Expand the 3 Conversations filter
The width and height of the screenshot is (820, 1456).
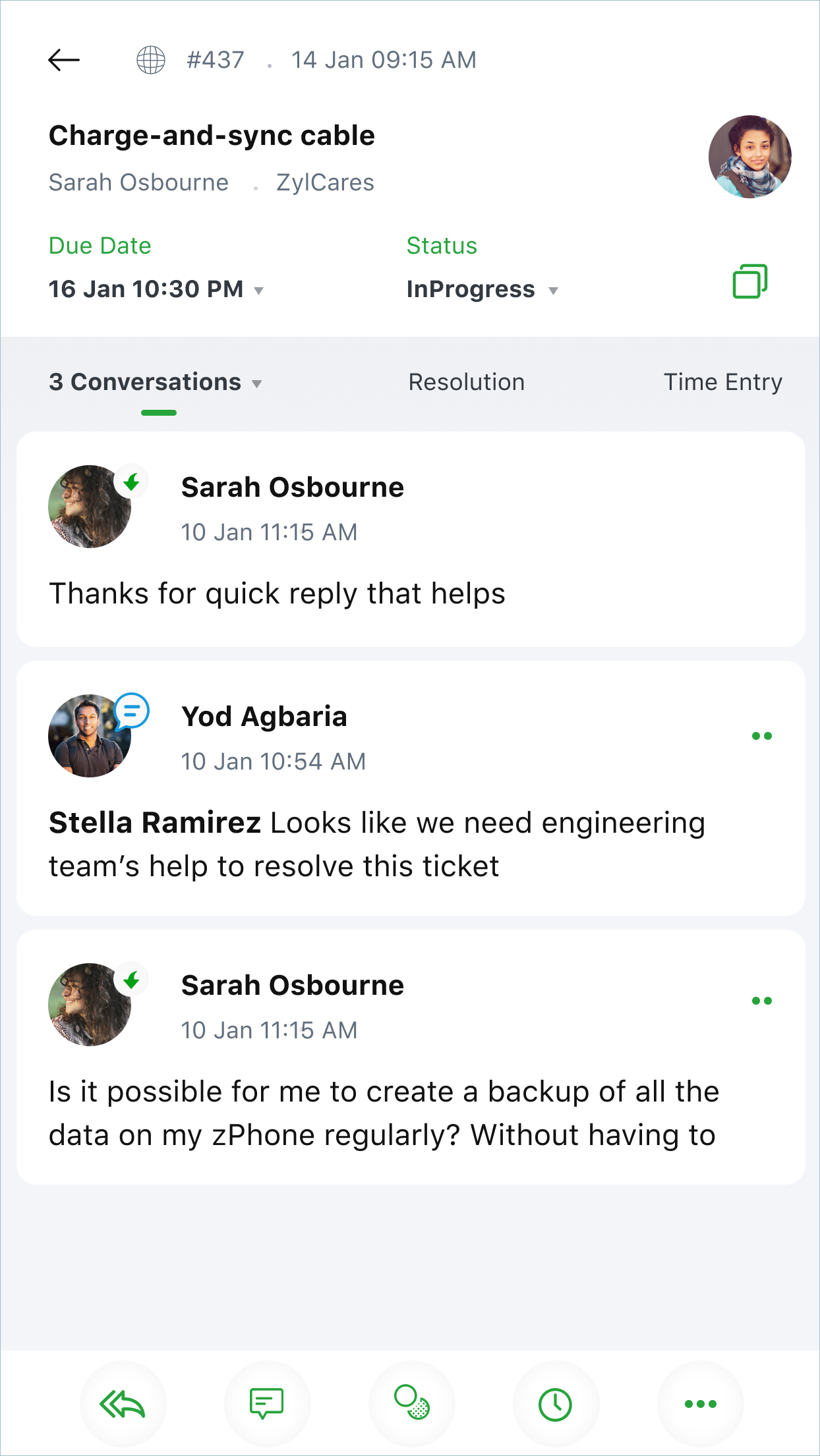click(x=156, y=382)
